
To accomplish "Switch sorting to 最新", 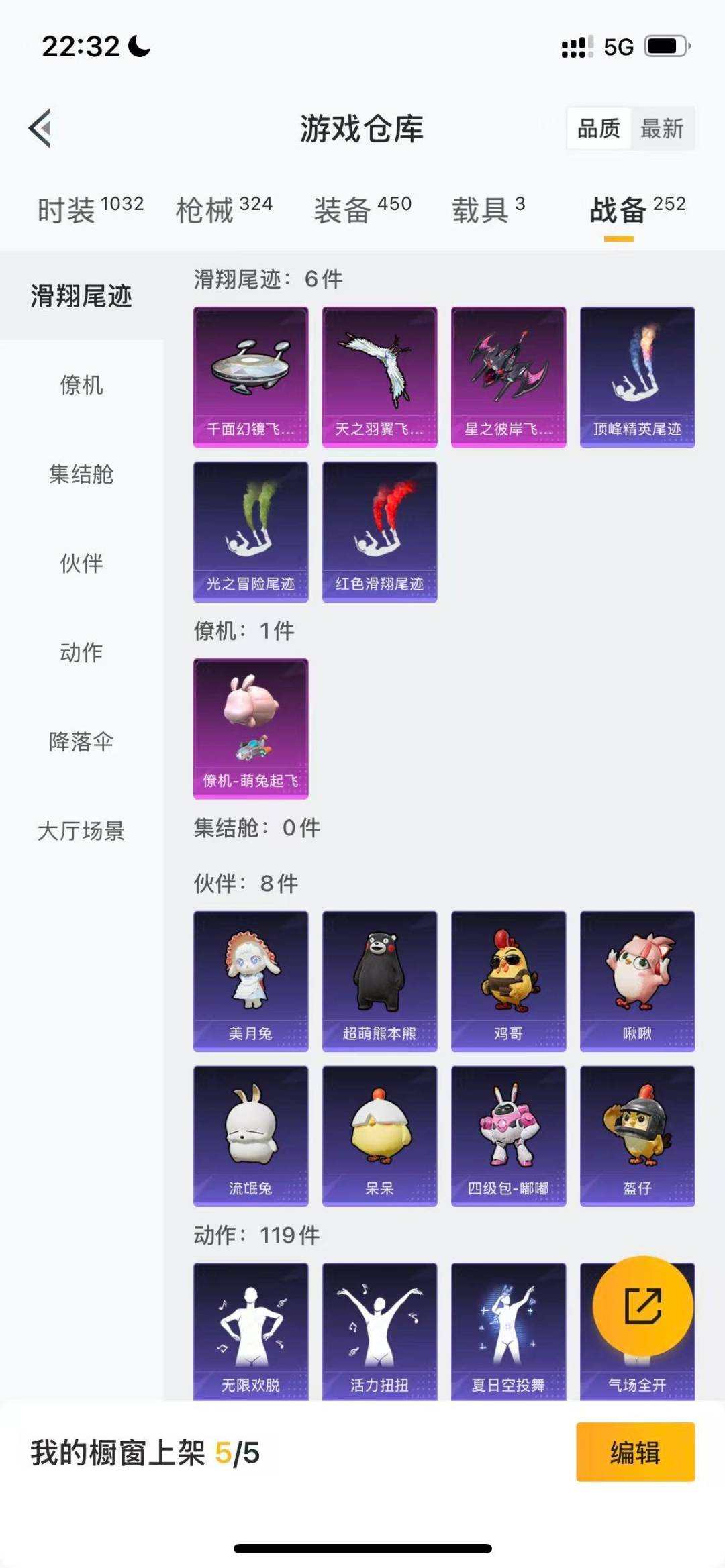I will pyautogui.click(x=662, y=129).
